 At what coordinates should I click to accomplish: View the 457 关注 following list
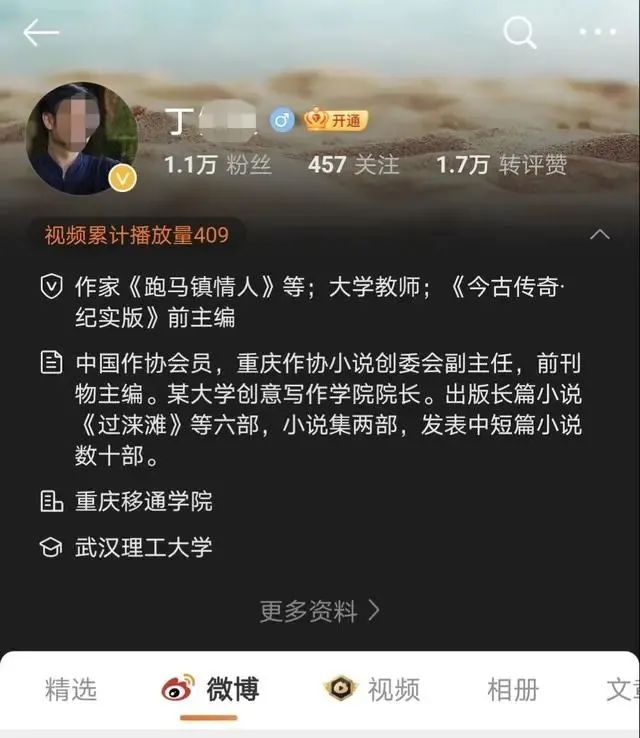click(353, 164)
